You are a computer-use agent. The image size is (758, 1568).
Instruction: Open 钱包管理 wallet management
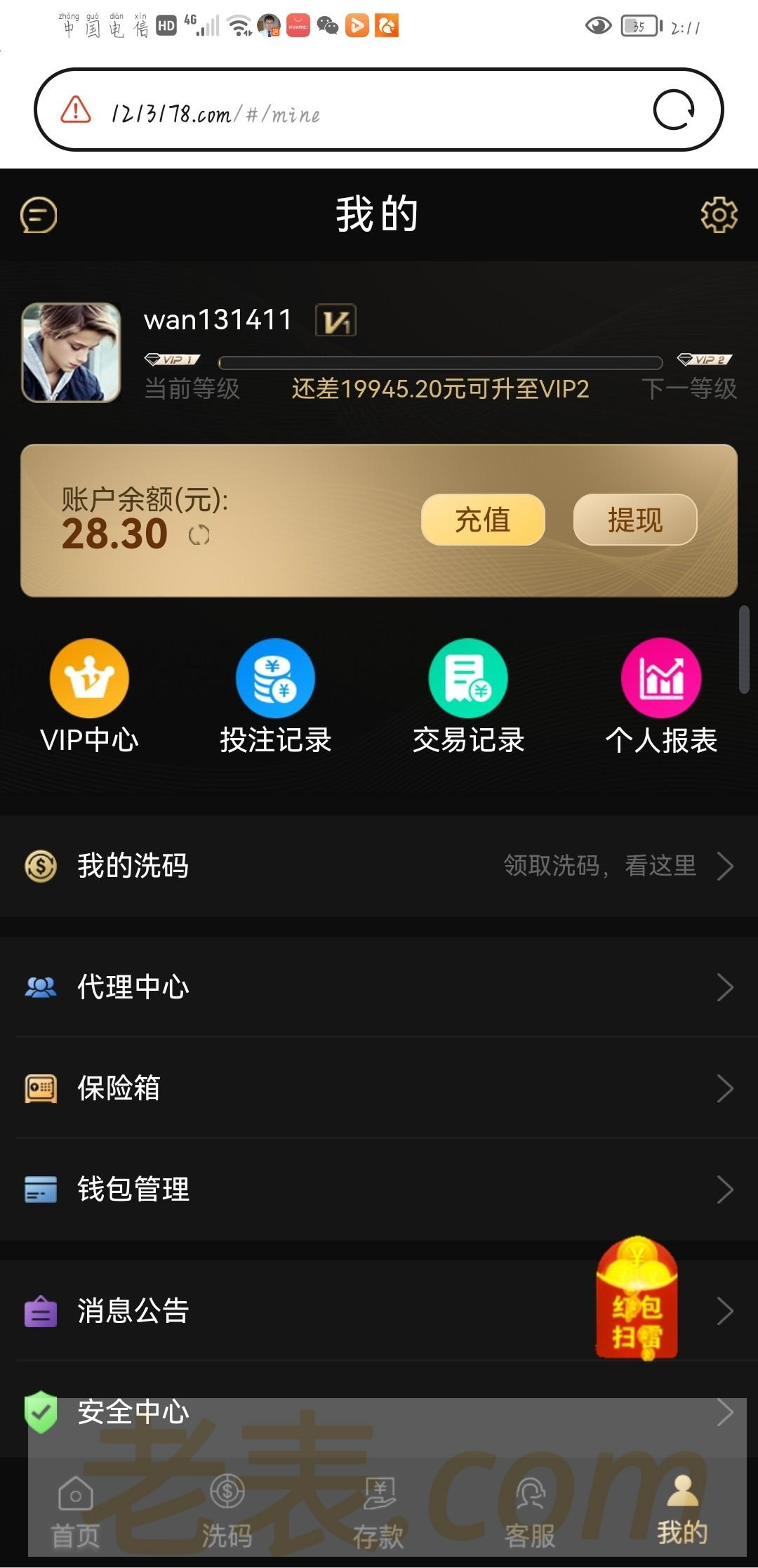[379, 1190]
